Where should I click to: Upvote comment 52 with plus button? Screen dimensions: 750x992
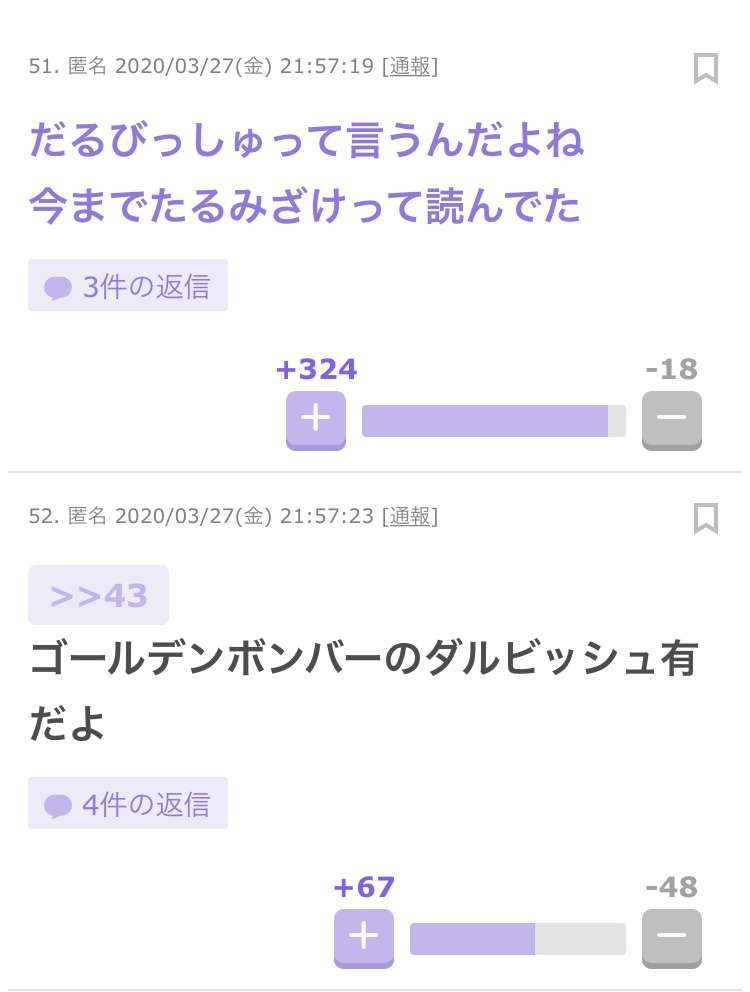pyautogui.click(x=364, y=937)
